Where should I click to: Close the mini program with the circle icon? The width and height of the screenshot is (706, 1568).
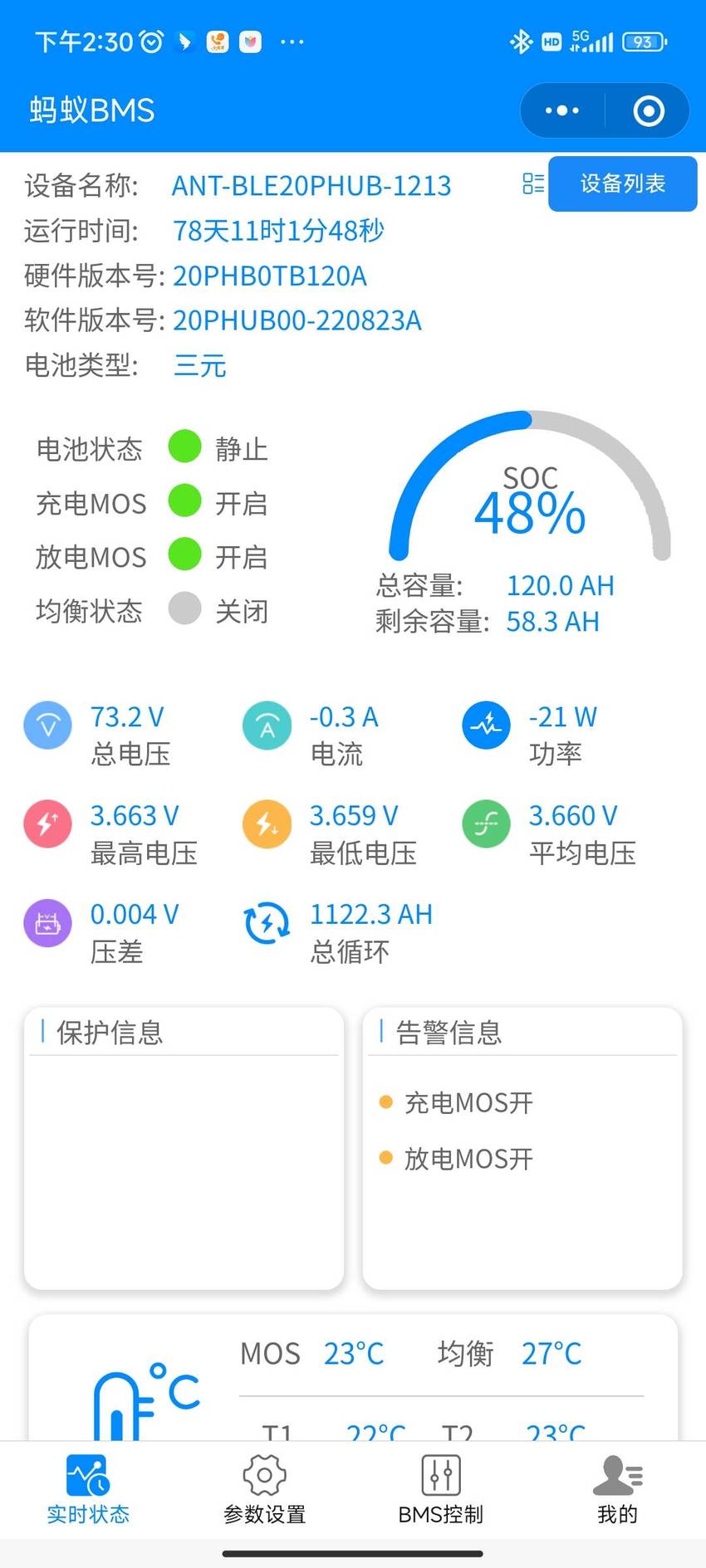[649, 110]
